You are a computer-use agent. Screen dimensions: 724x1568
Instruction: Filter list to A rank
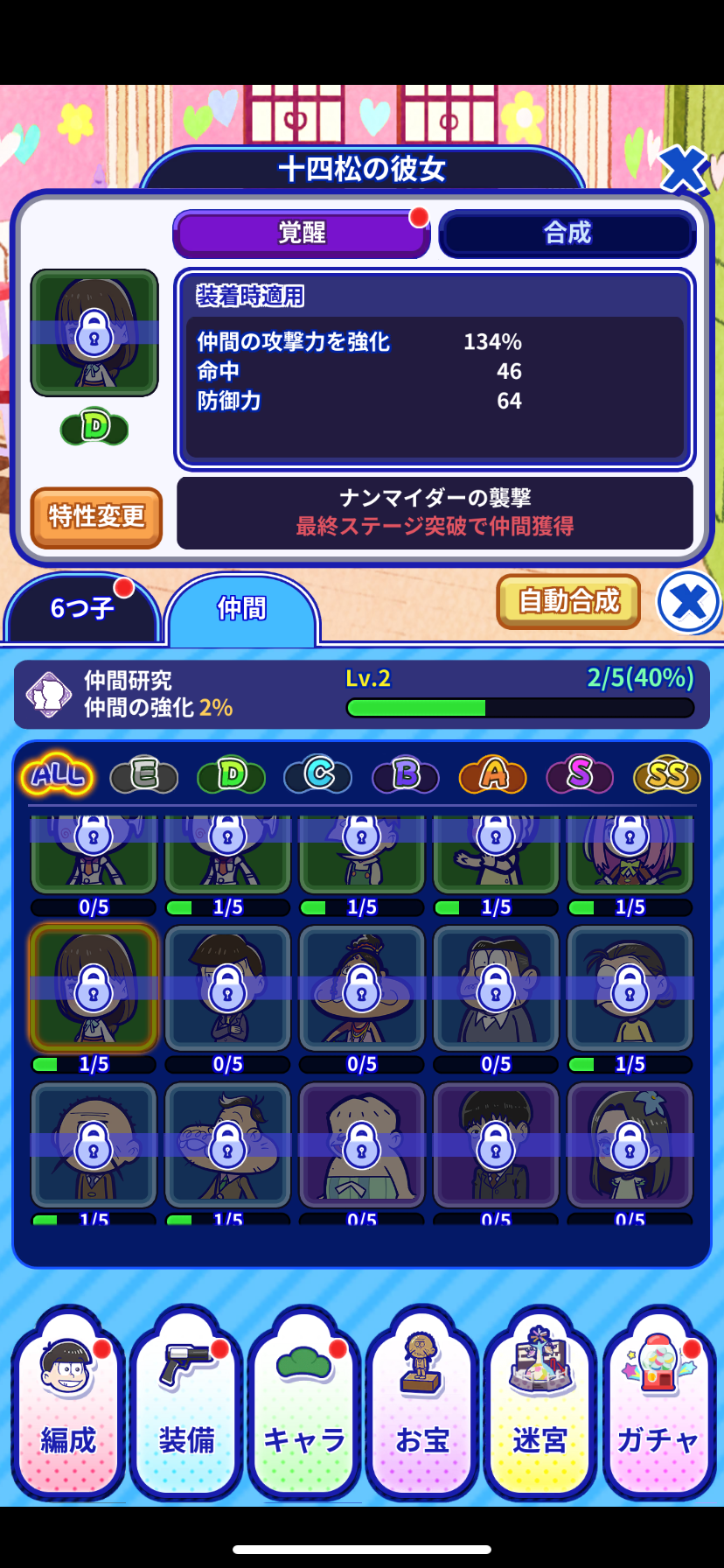pyautogui.click(x=493, y=774)
